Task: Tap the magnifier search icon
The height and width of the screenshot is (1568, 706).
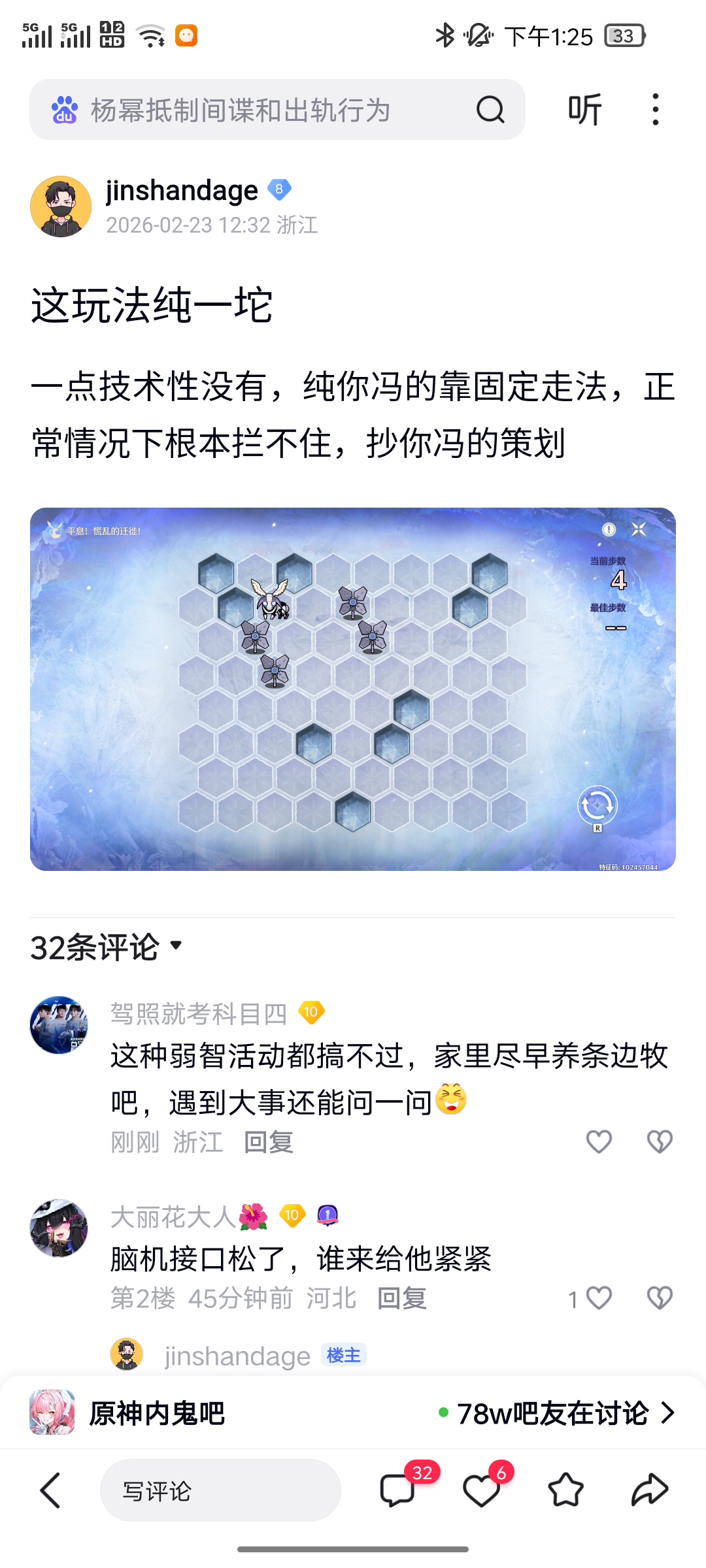Action: point(490,110)
